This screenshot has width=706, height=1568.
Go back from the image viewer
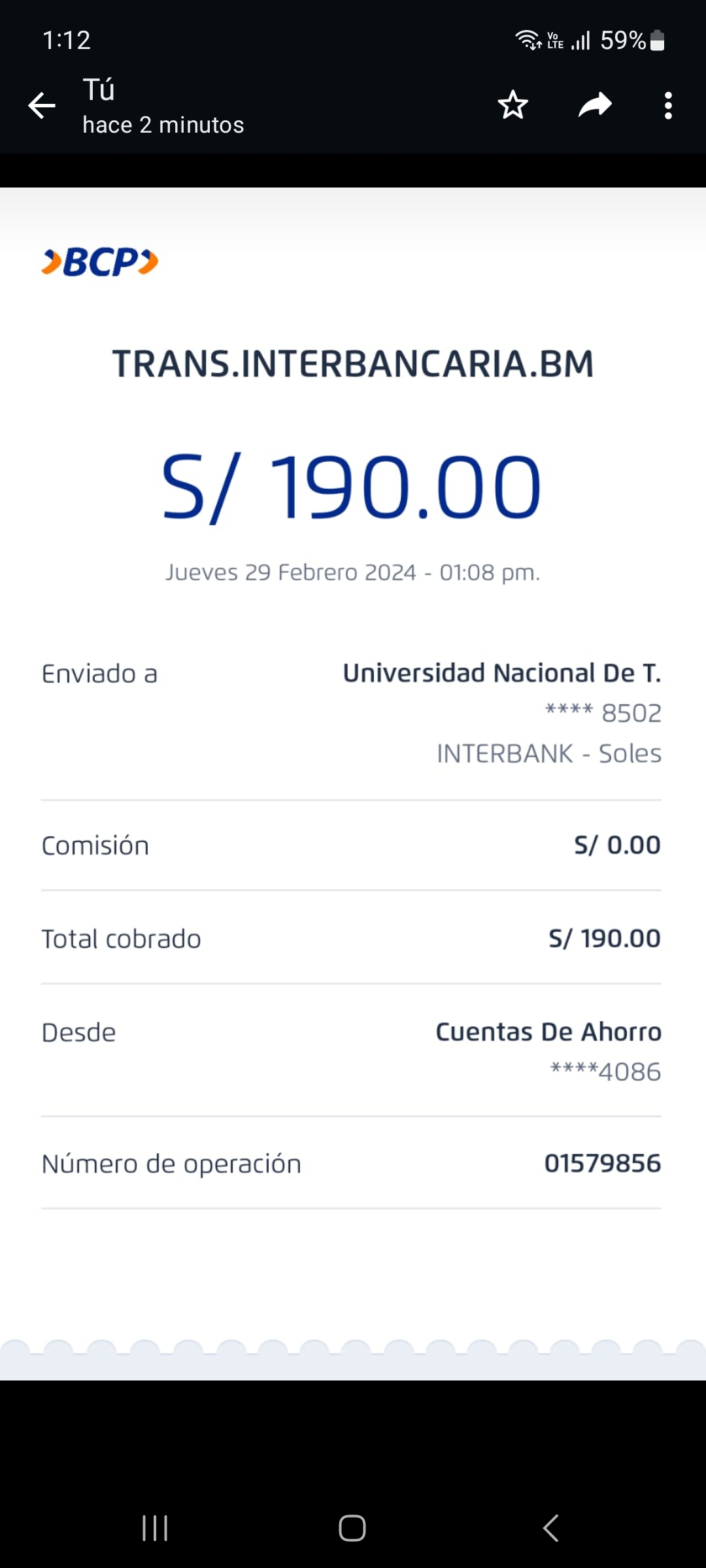pos(42,106)
